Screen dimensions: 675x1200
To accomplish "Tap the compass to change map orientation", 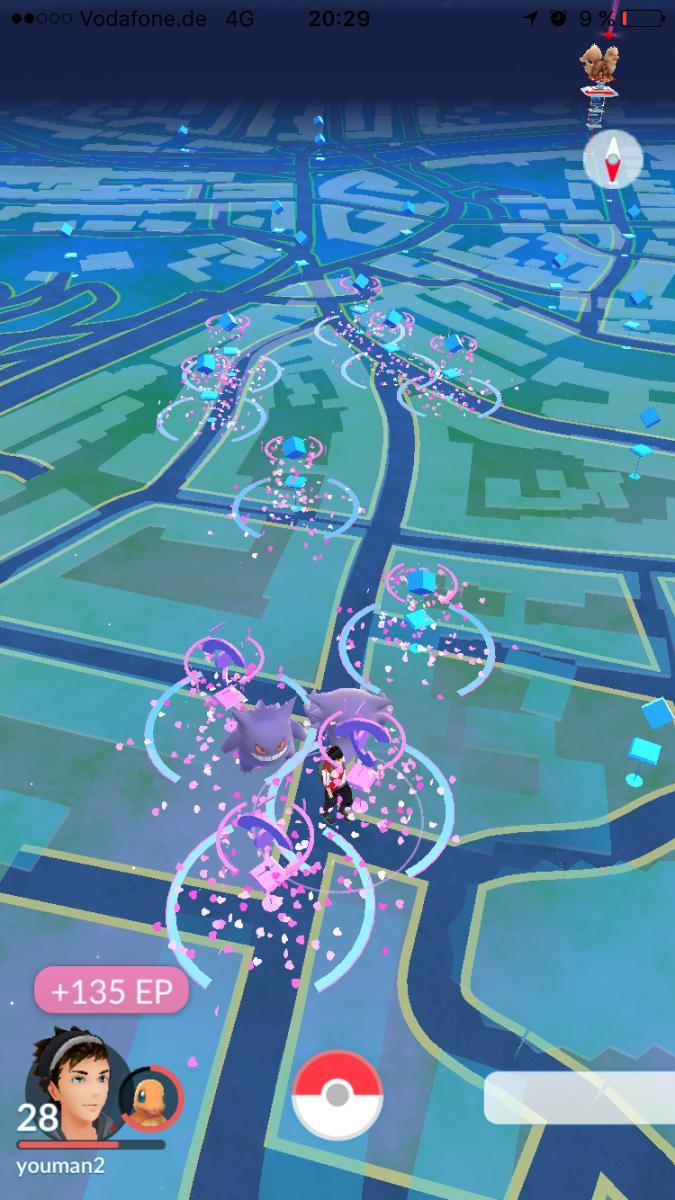I will [612, 158].
